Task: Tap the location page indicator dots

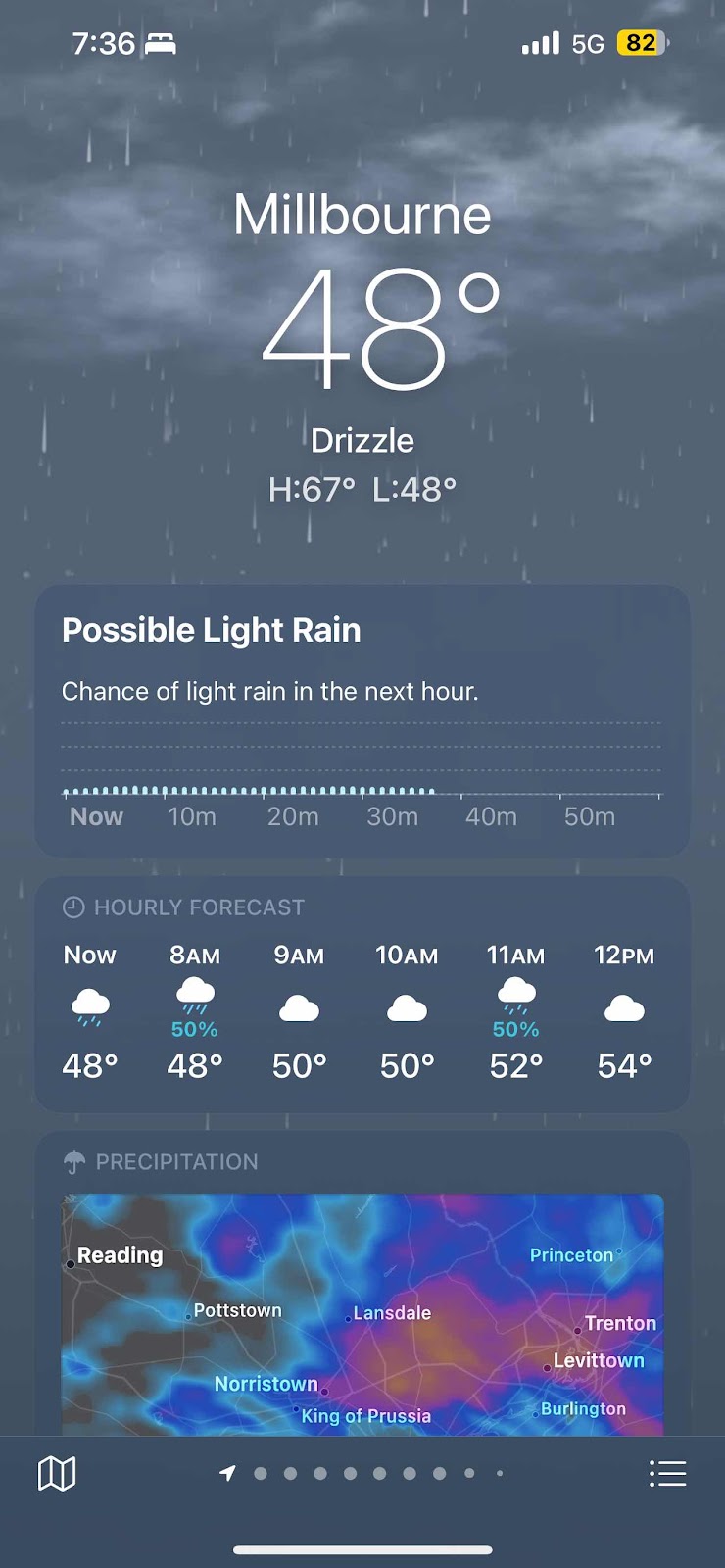Action: click(362, 1473)
